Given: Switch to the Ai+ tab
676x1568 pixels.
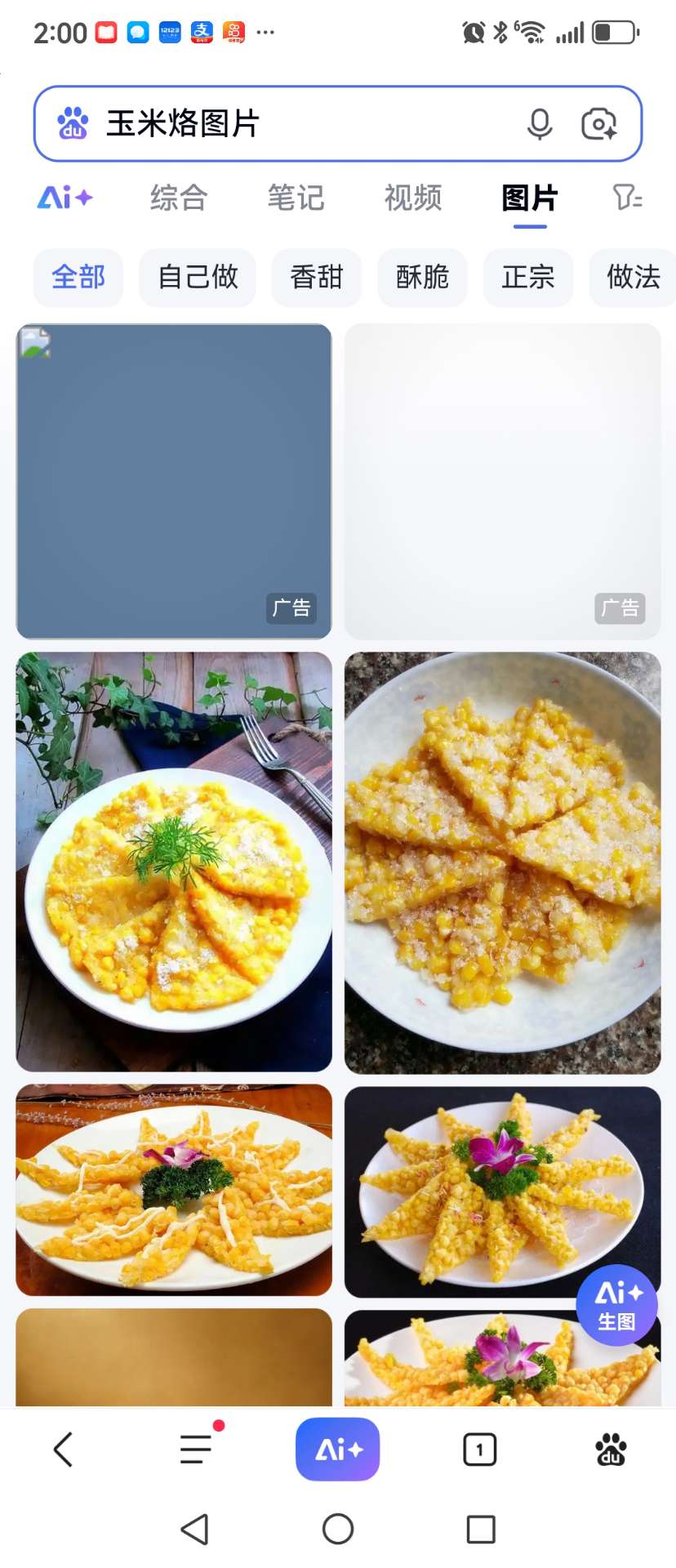Looking at the screenshot, I should click(65, 198).
